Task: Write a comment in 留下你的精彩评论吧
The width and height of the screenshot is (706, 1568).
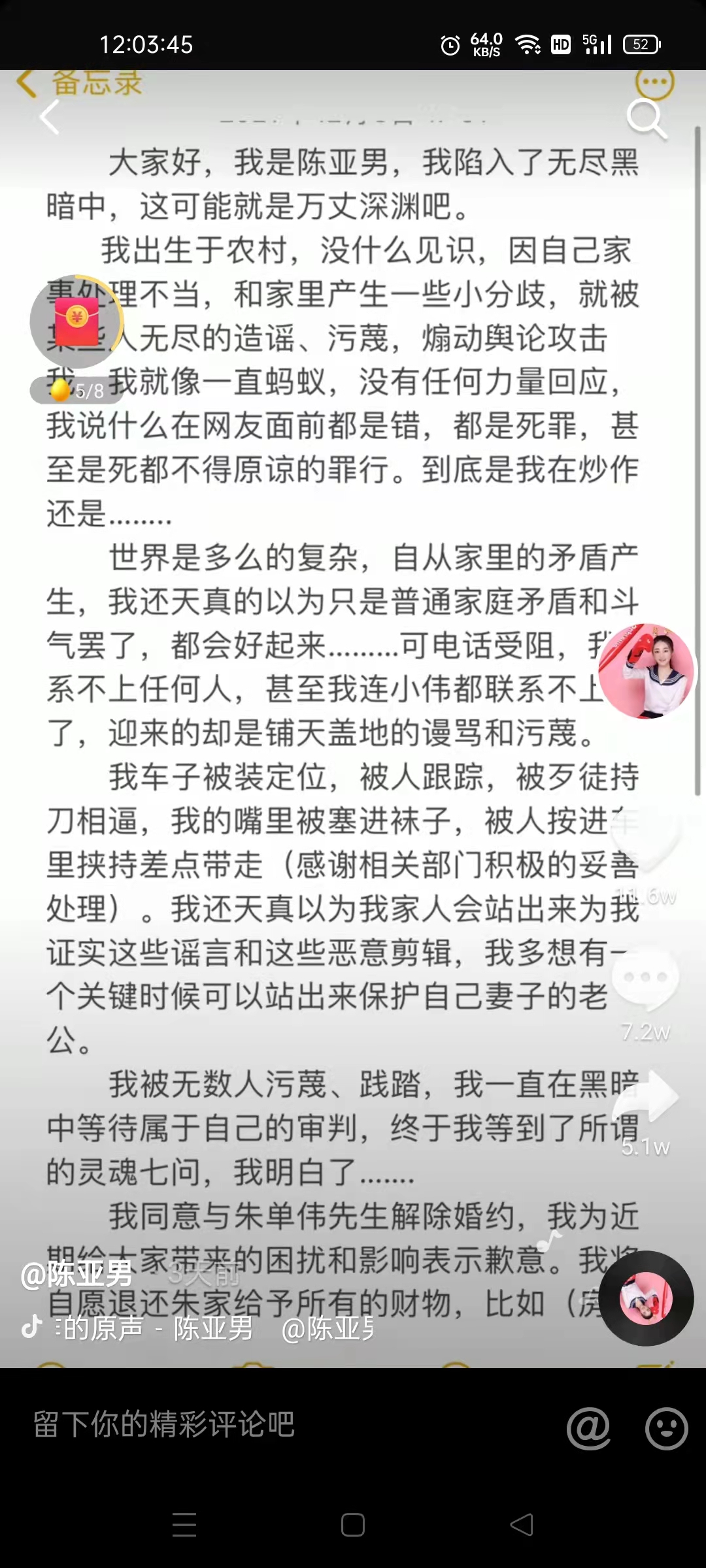Action: point(261,1424)
